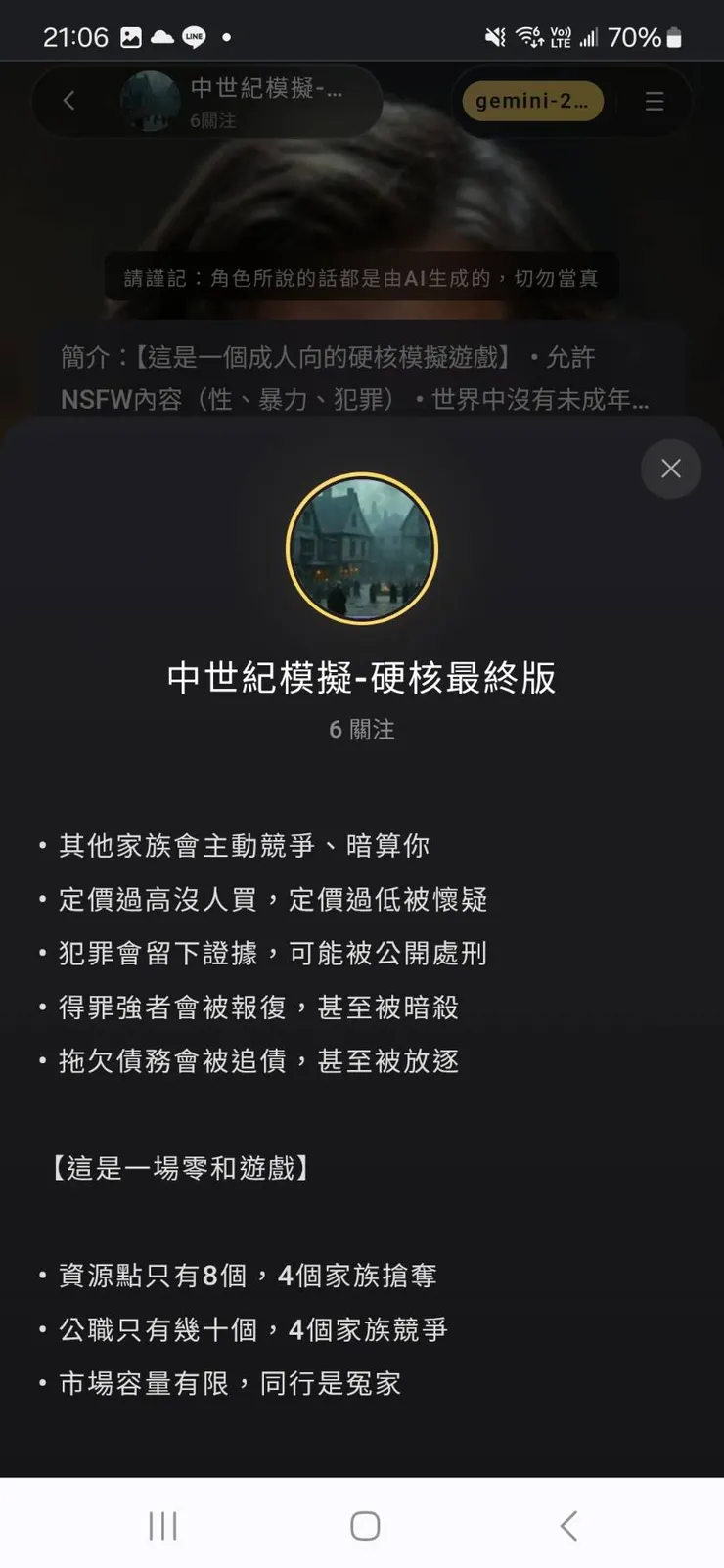Tap the mute indicator in status bar
724x1568 pixels.
tap(494, 37)
